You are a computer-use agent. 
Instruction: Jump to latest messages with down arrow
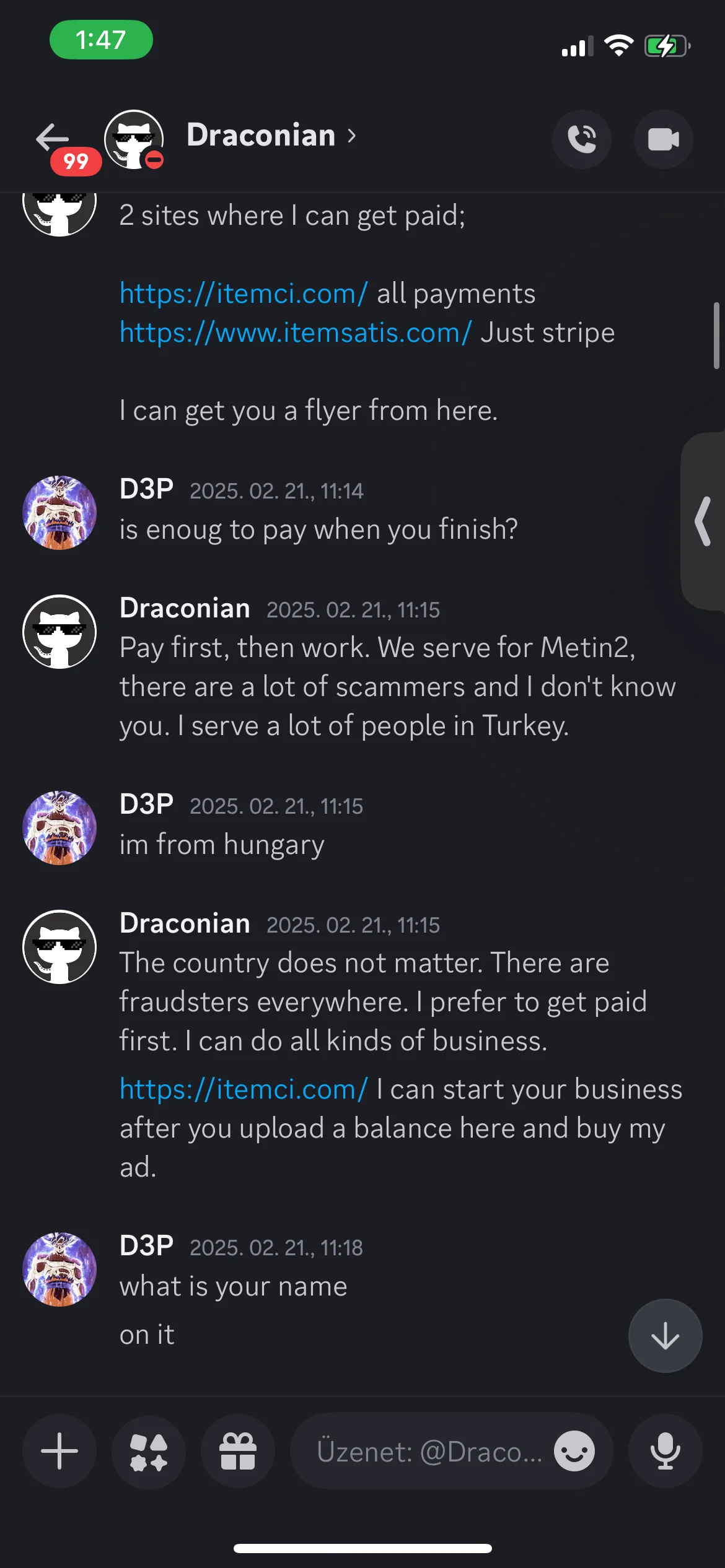pos(665,1336)
